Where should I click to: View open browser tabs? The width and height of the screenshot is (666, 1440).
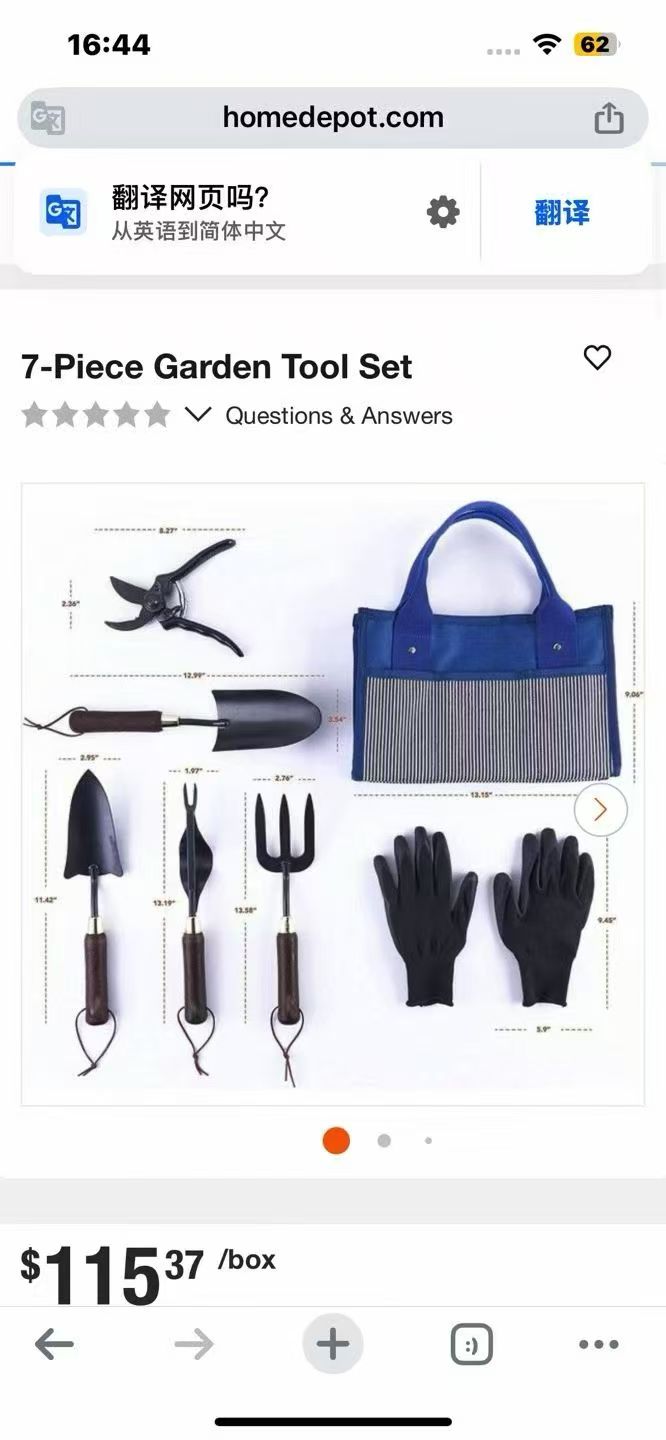(471, 1345)
